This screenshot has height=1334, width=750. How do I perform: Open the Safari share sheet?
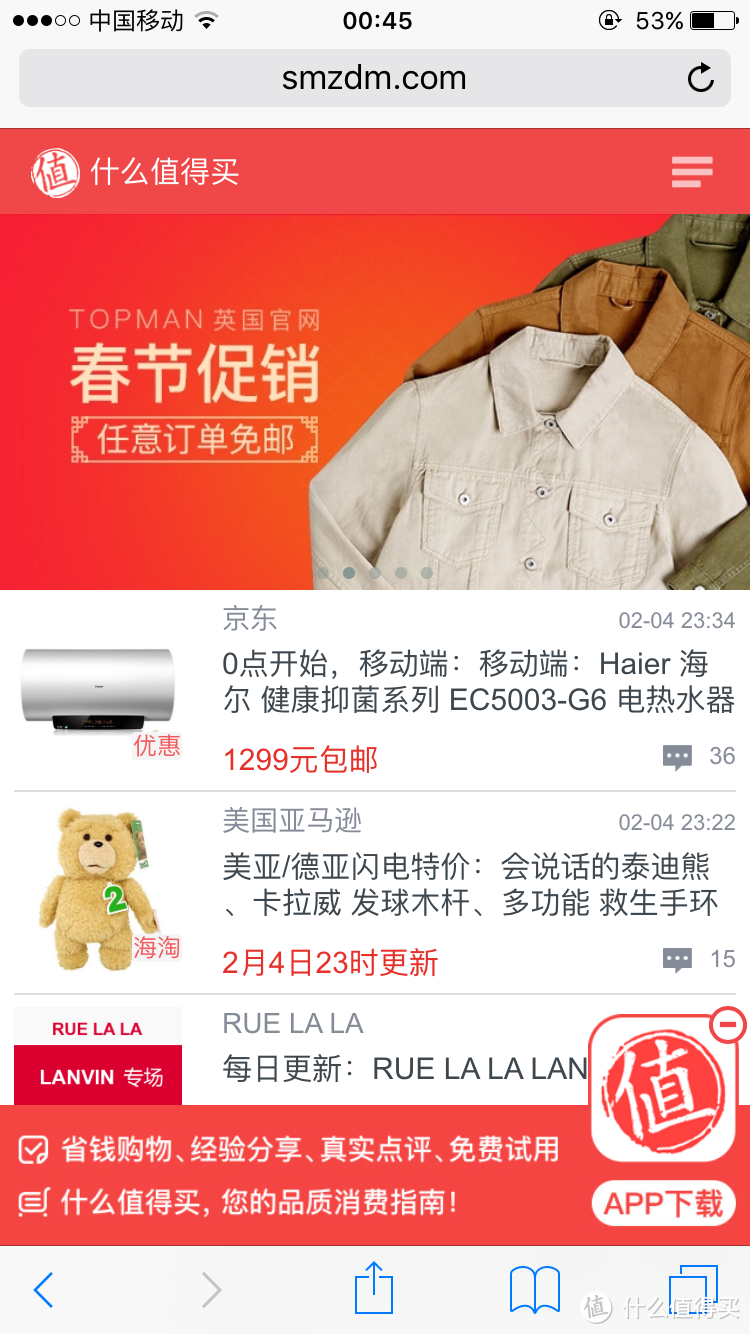(x=374, y=1288)
